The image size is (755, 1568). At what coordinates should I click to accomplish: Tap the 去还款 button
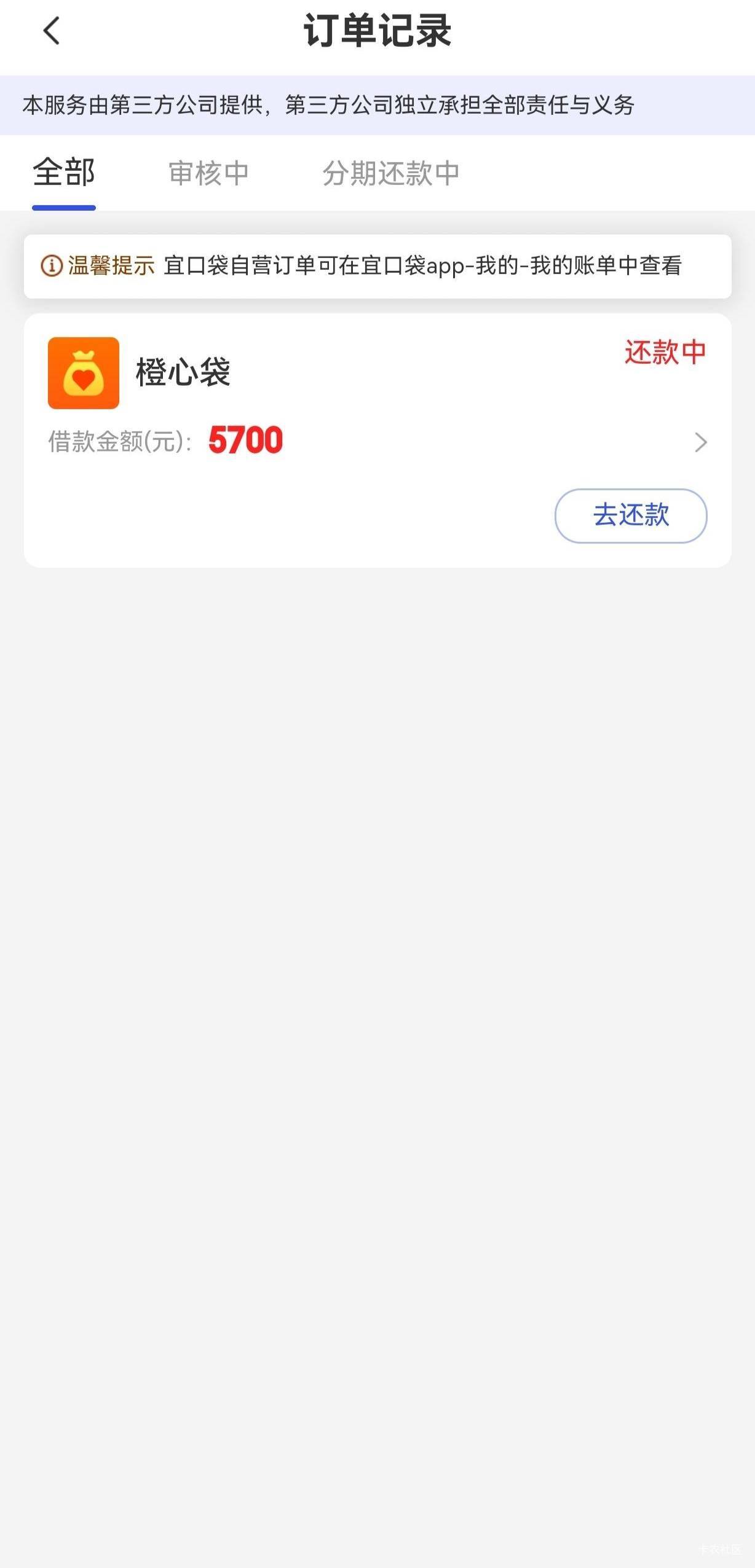tap(630, 515)
